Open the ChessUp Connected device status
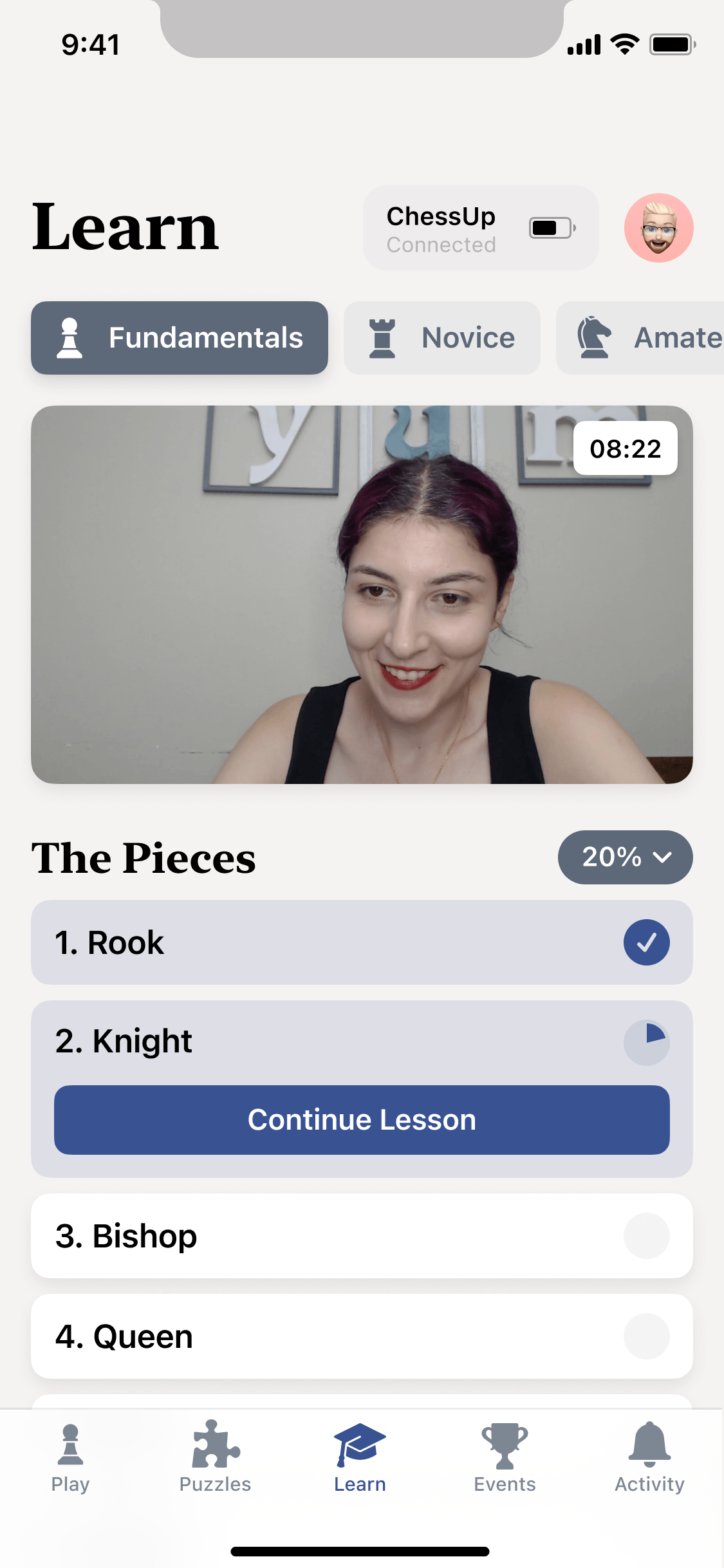724x1568 pixels. (481, 228)
